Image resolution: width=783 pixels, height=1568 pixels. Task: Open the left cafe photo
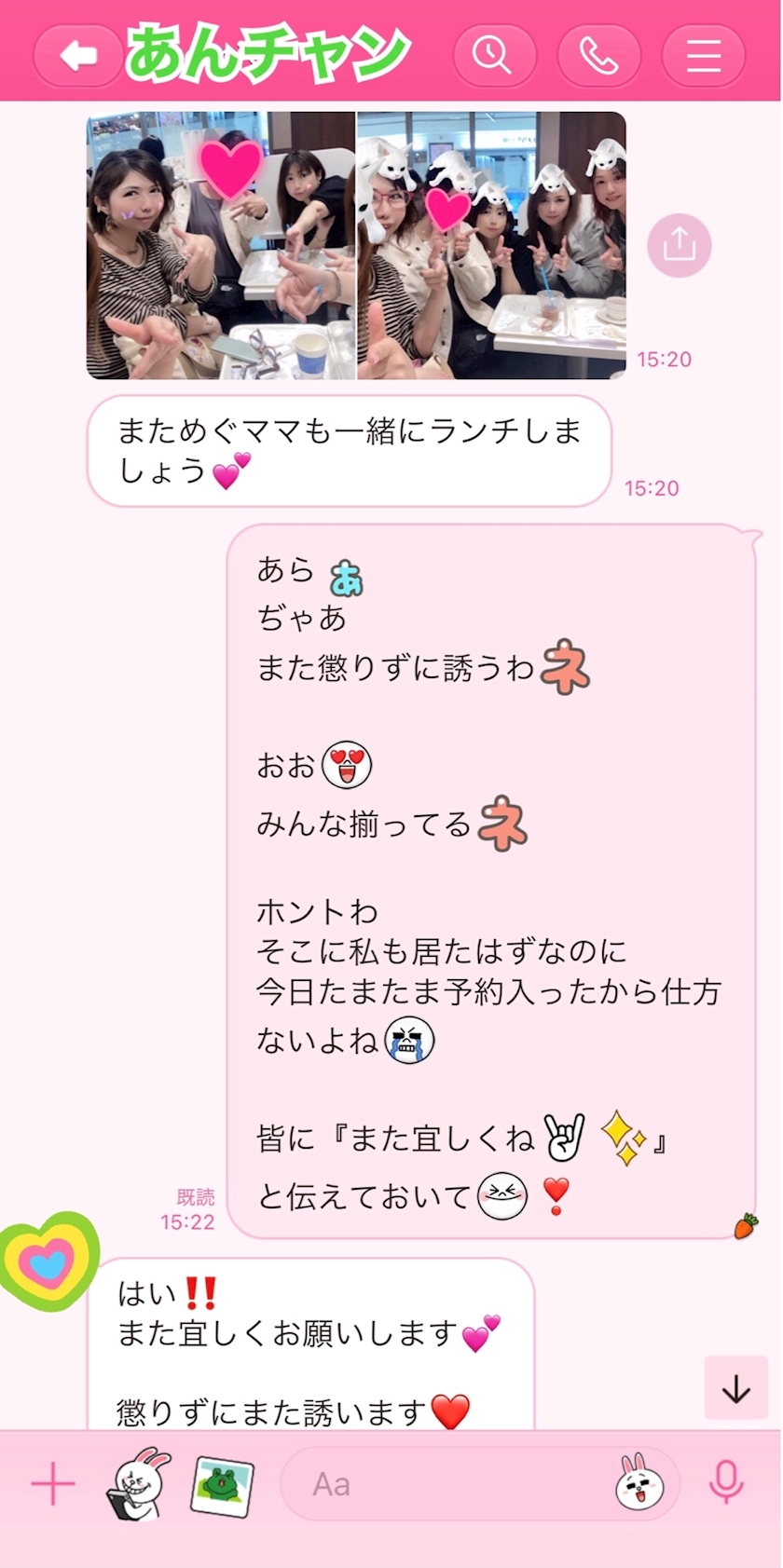[221, 245]
